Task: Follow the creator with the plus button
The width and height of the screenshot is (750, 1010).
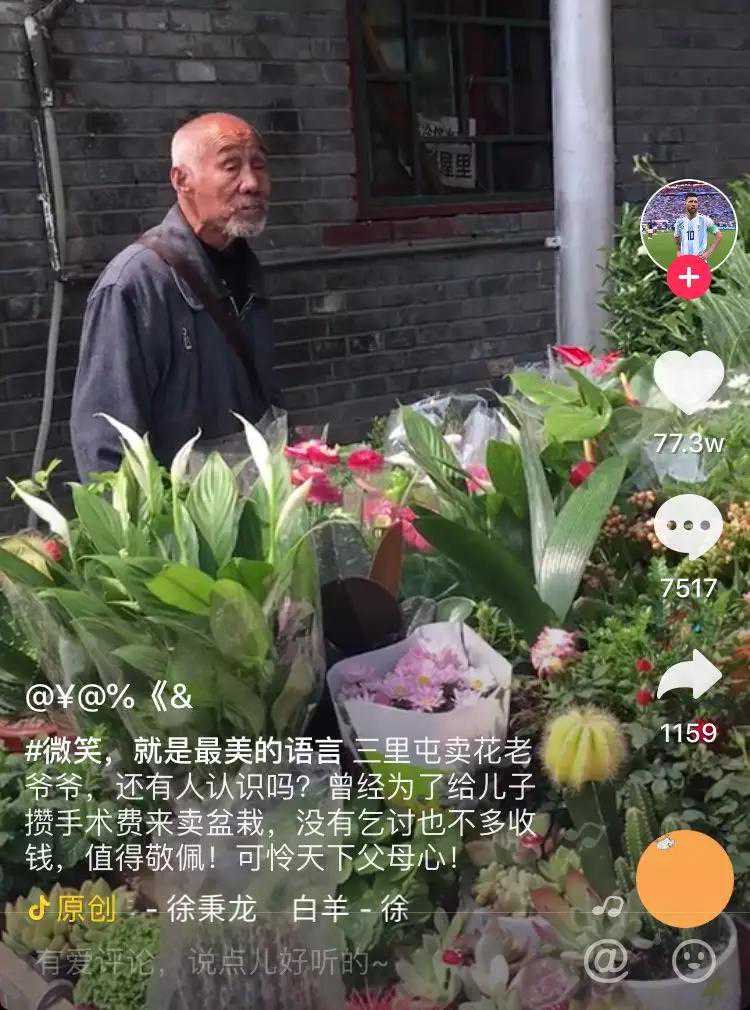Action: [x=688, y=277]
